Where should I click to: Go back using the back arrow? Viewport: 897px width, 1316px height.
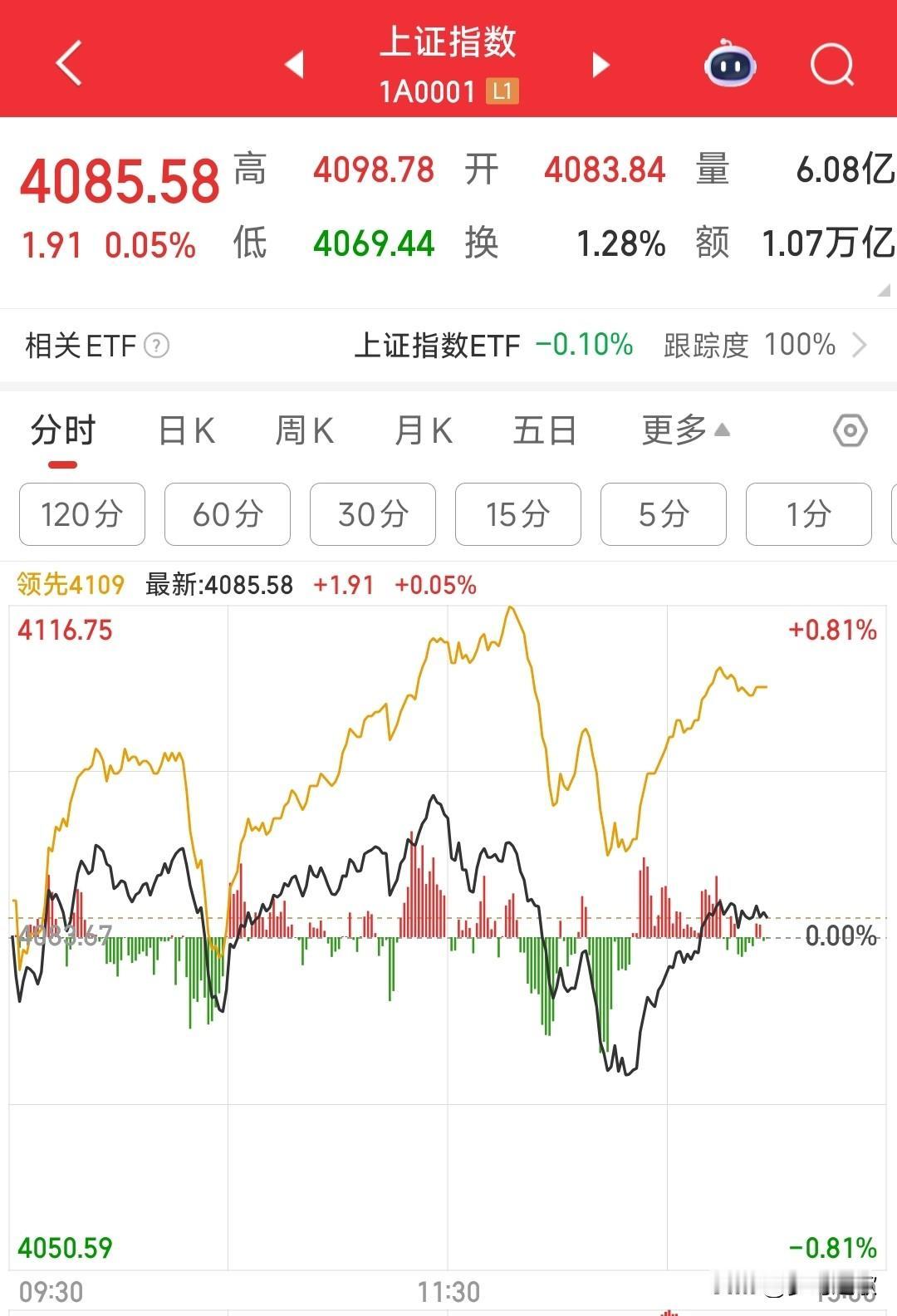point(70,63)
